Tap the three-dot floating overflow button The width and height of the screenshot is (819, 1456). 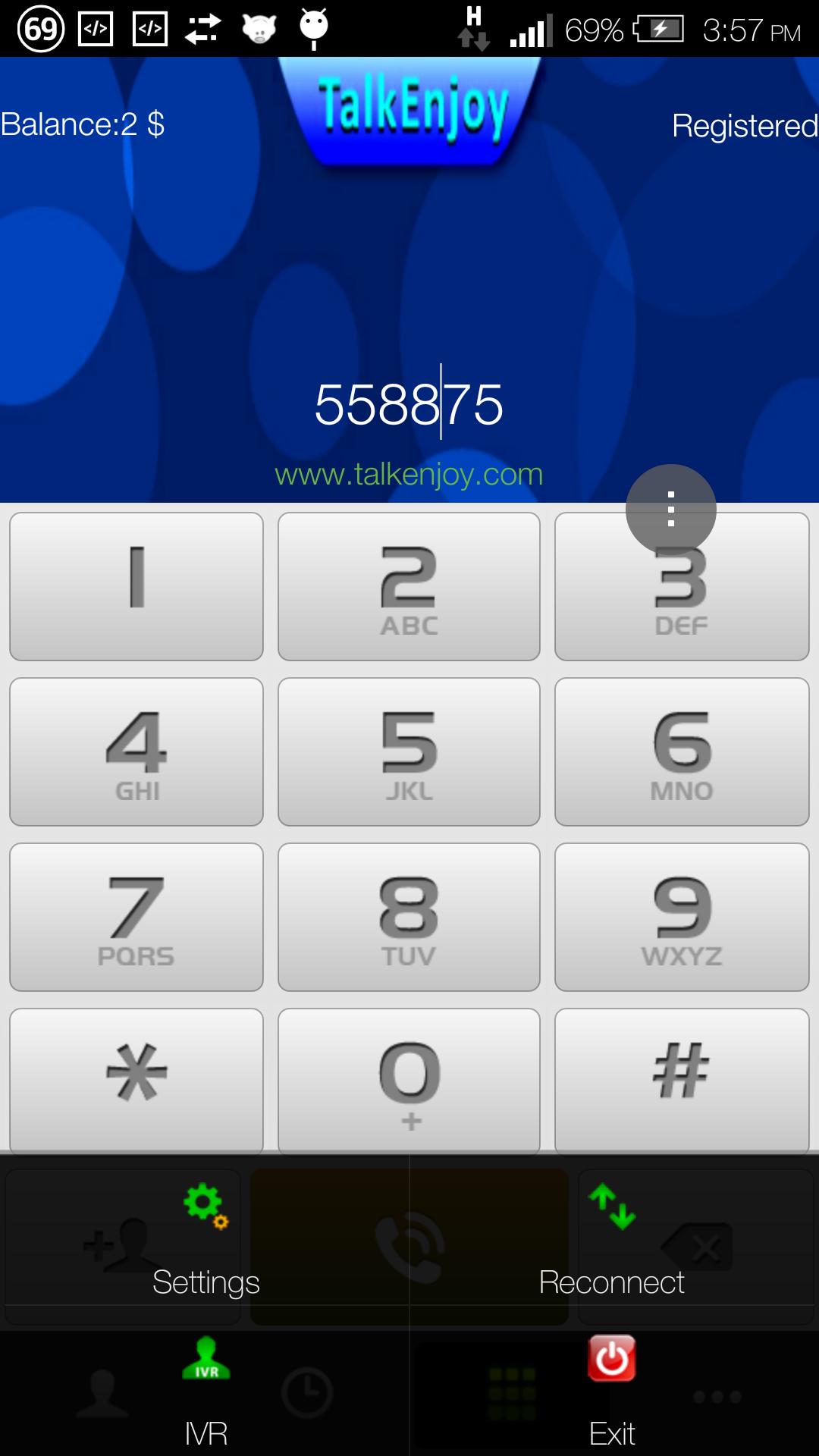pos(670,509)
